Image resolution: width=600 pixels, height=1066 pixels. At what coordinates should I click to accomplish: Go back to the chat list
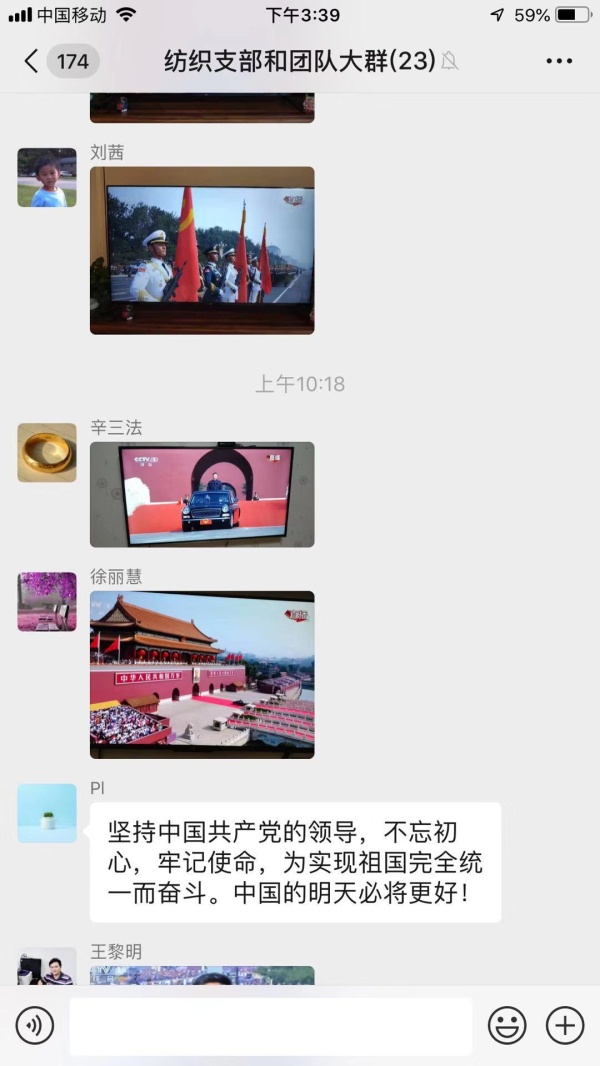point(32,61)
